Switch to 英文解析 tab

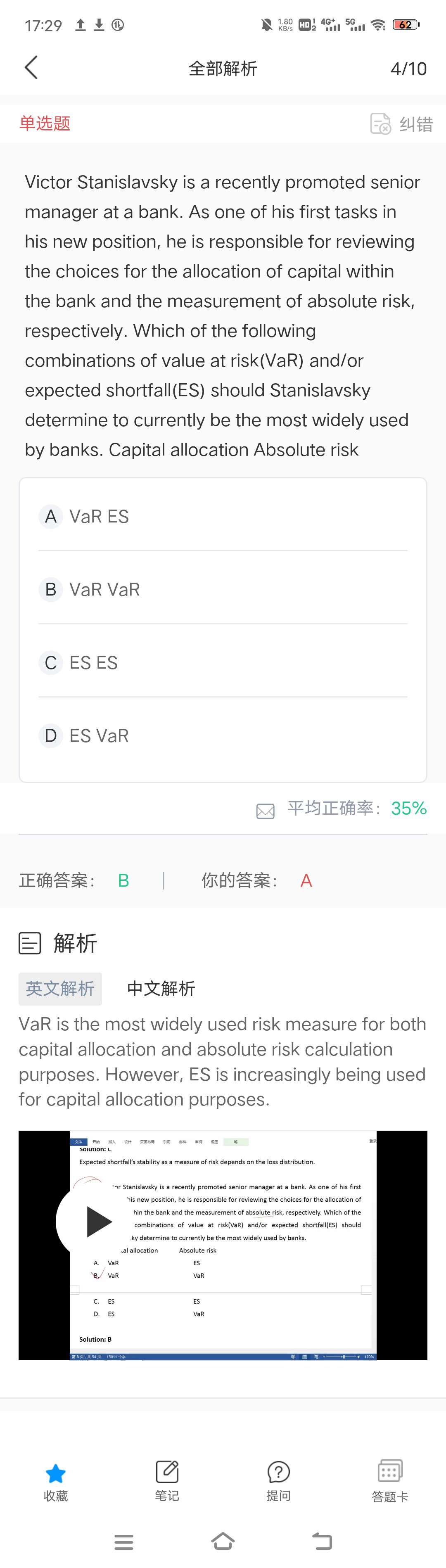tap(60, 989)
